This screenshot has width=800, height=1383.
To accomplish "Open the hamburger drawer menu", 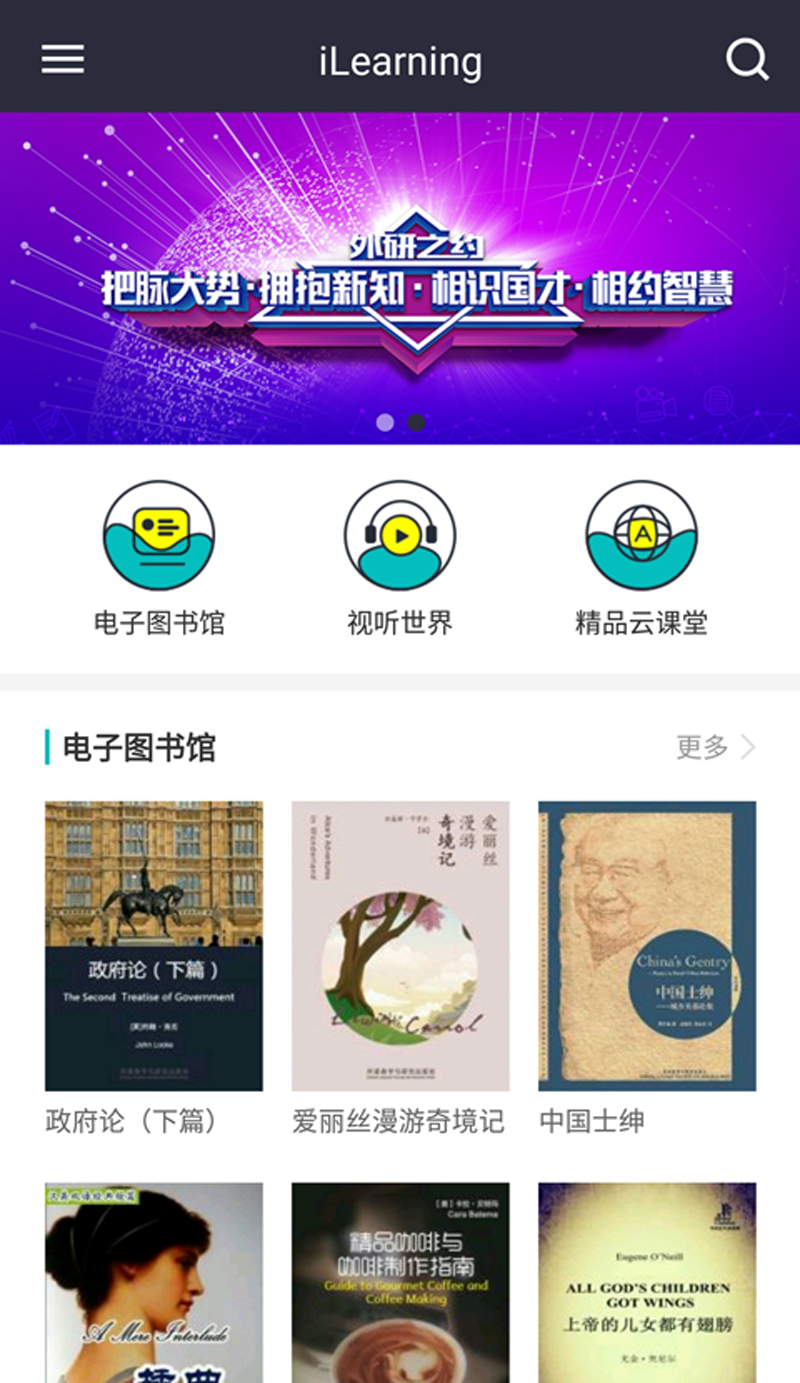I will pos(62,60).
